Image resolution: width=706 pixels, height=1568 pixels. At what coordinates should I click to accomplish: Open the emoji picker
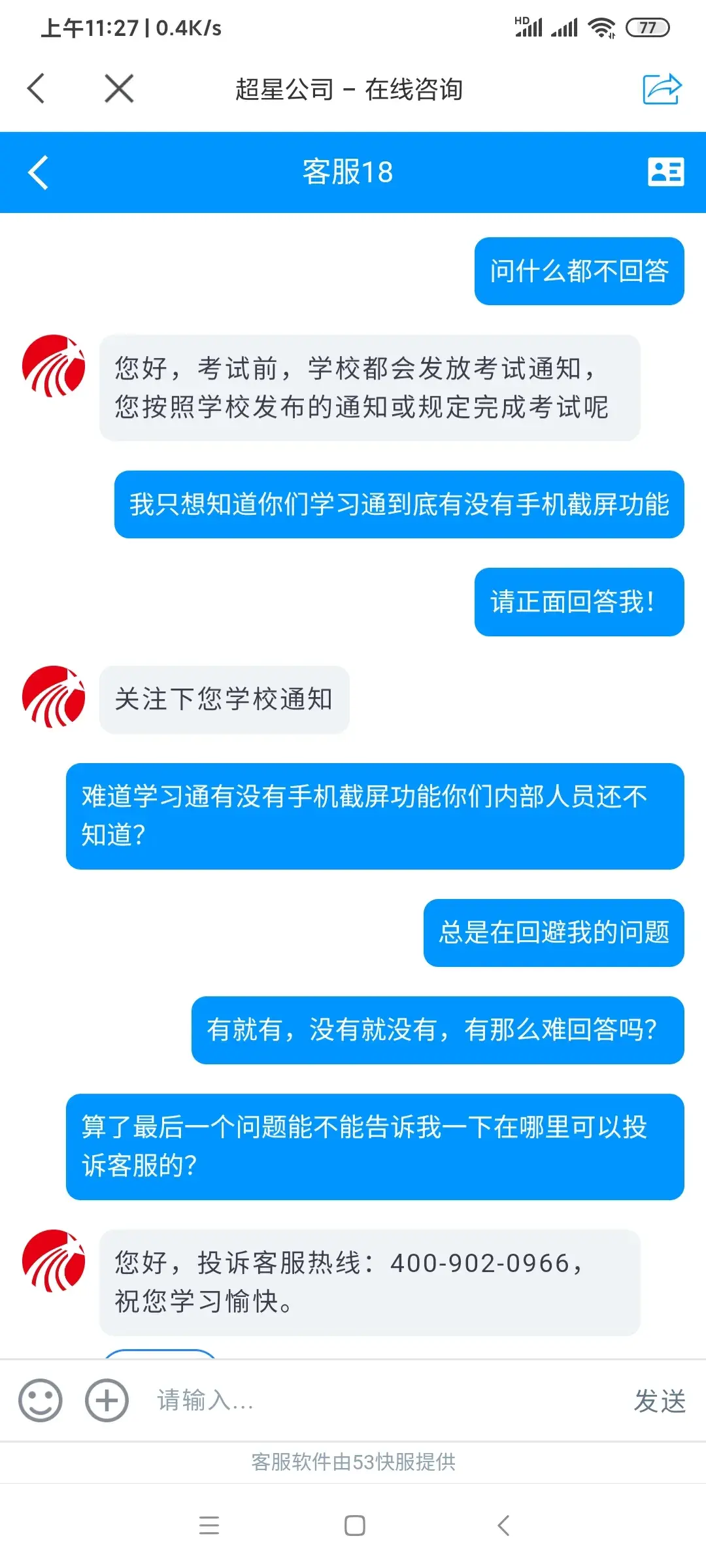(41, 1400)
